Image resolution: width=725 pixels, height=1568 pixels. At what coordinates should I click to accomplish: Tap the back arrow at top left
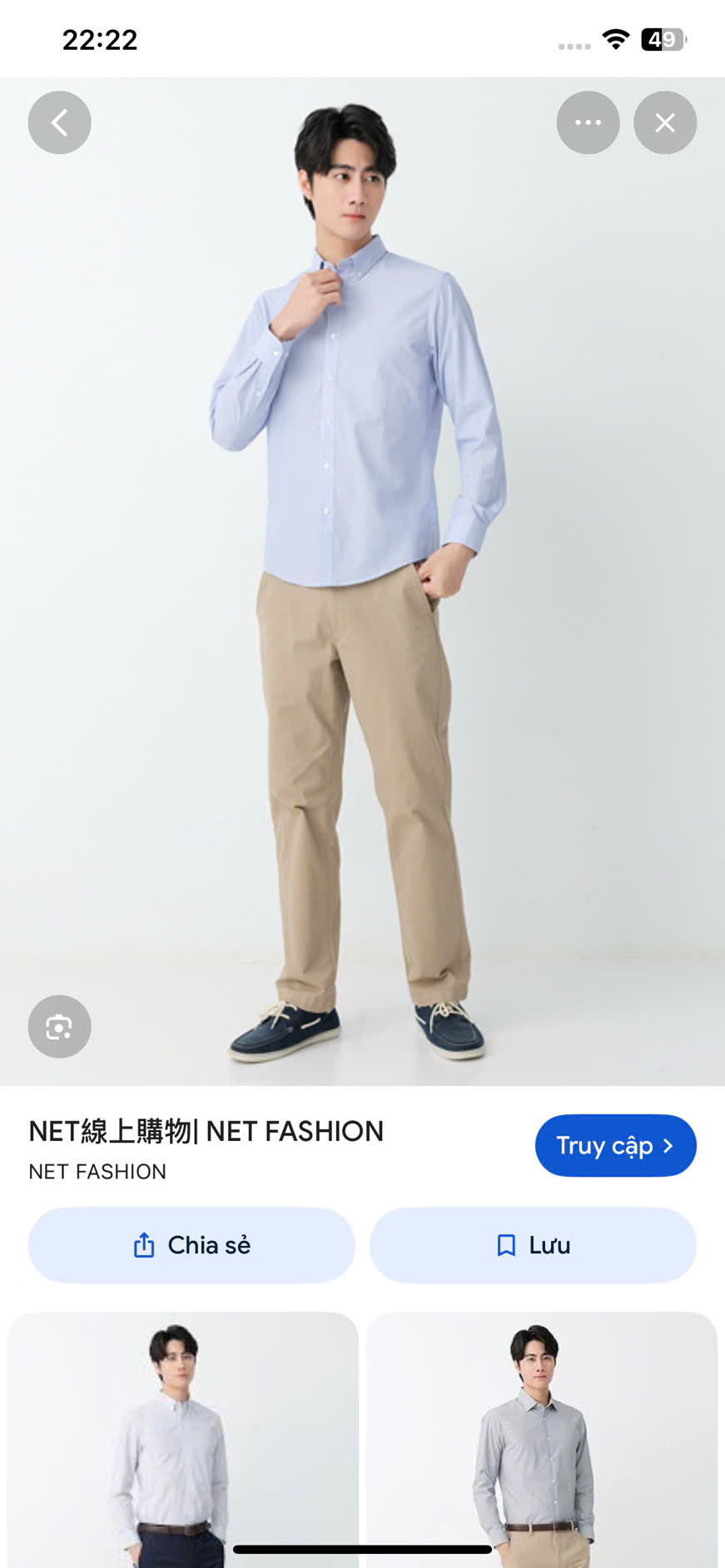[59, 122]
